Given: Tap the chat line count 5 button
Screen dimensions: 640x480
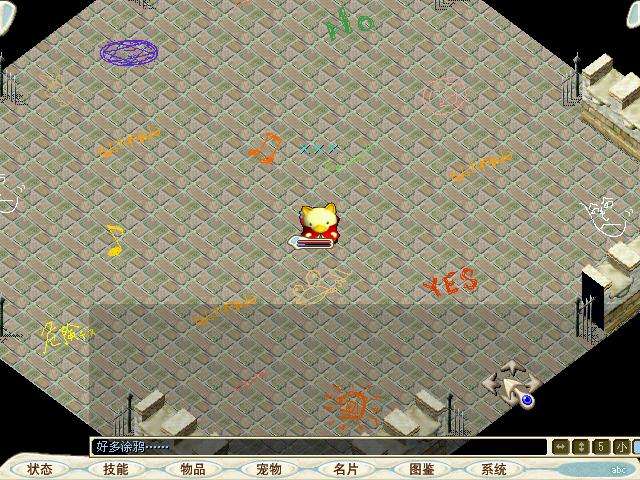Looking at the screenshot, I should coord(601,447).
